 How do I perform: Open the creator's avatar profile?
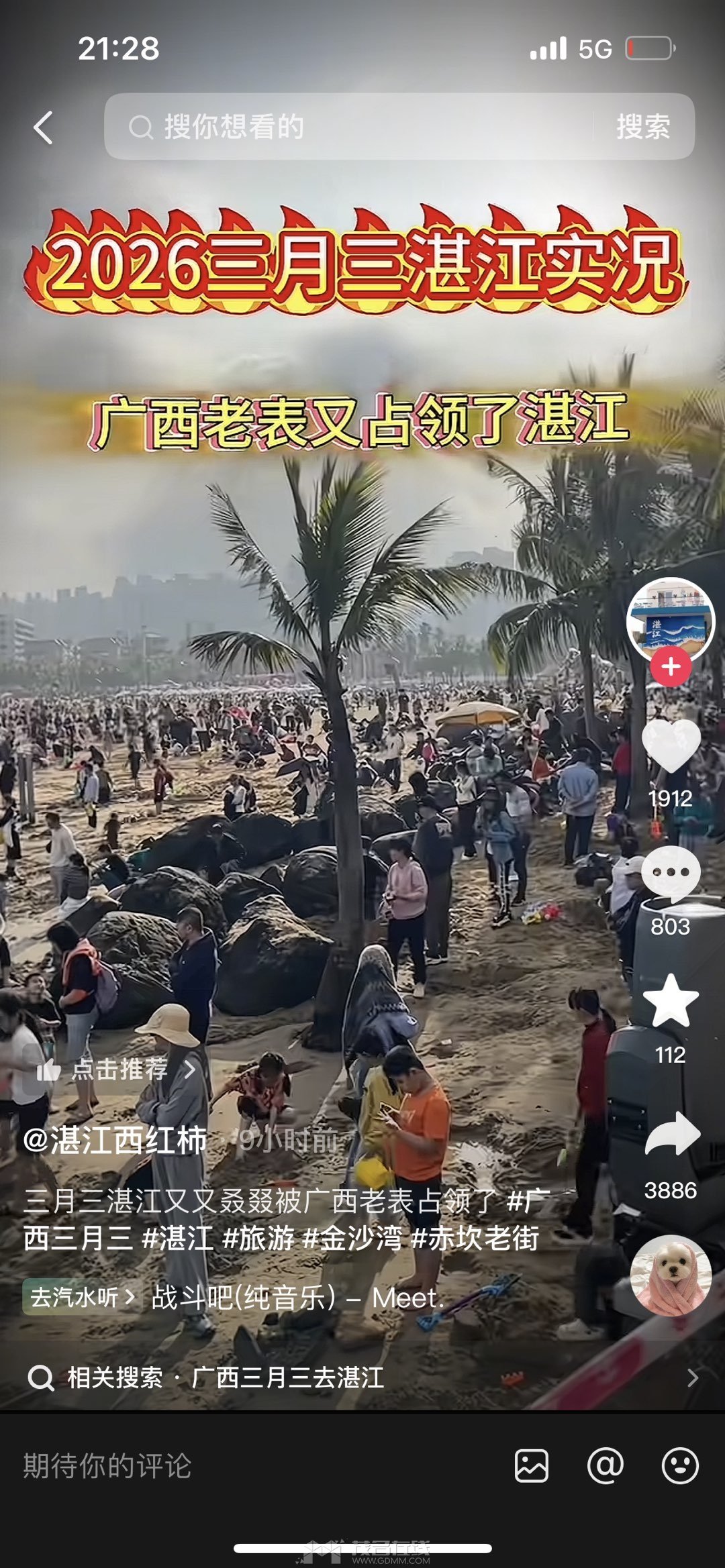[670, 620]
